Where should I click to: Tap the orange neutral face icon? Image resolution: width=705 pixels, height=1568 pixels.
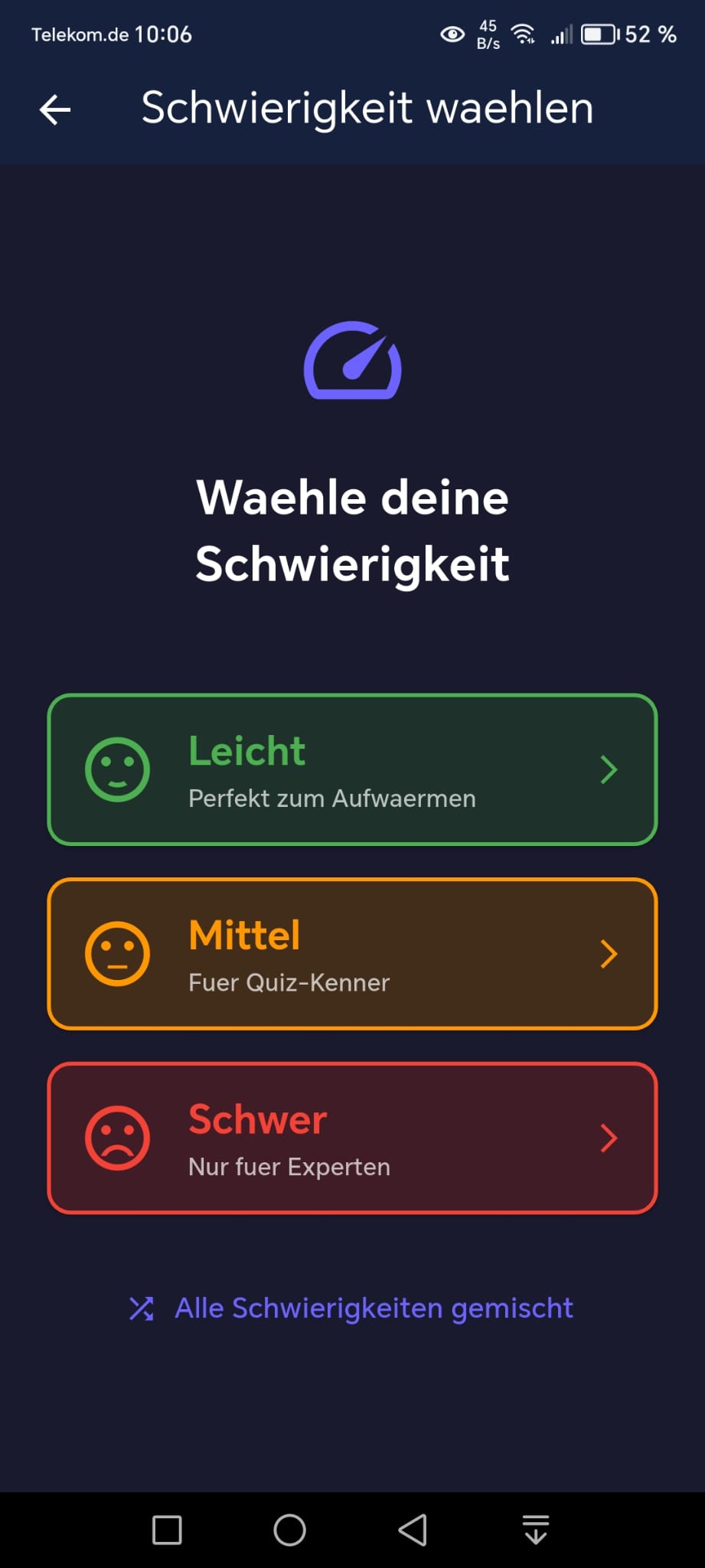[x=117, y=953]
